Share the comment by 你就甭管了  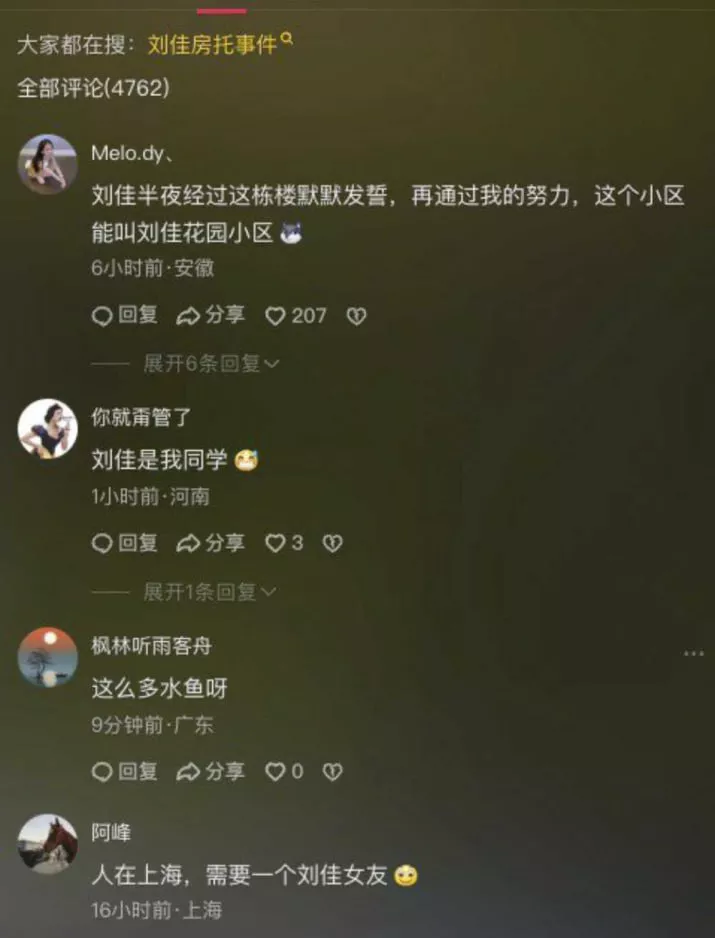[210, 543]
